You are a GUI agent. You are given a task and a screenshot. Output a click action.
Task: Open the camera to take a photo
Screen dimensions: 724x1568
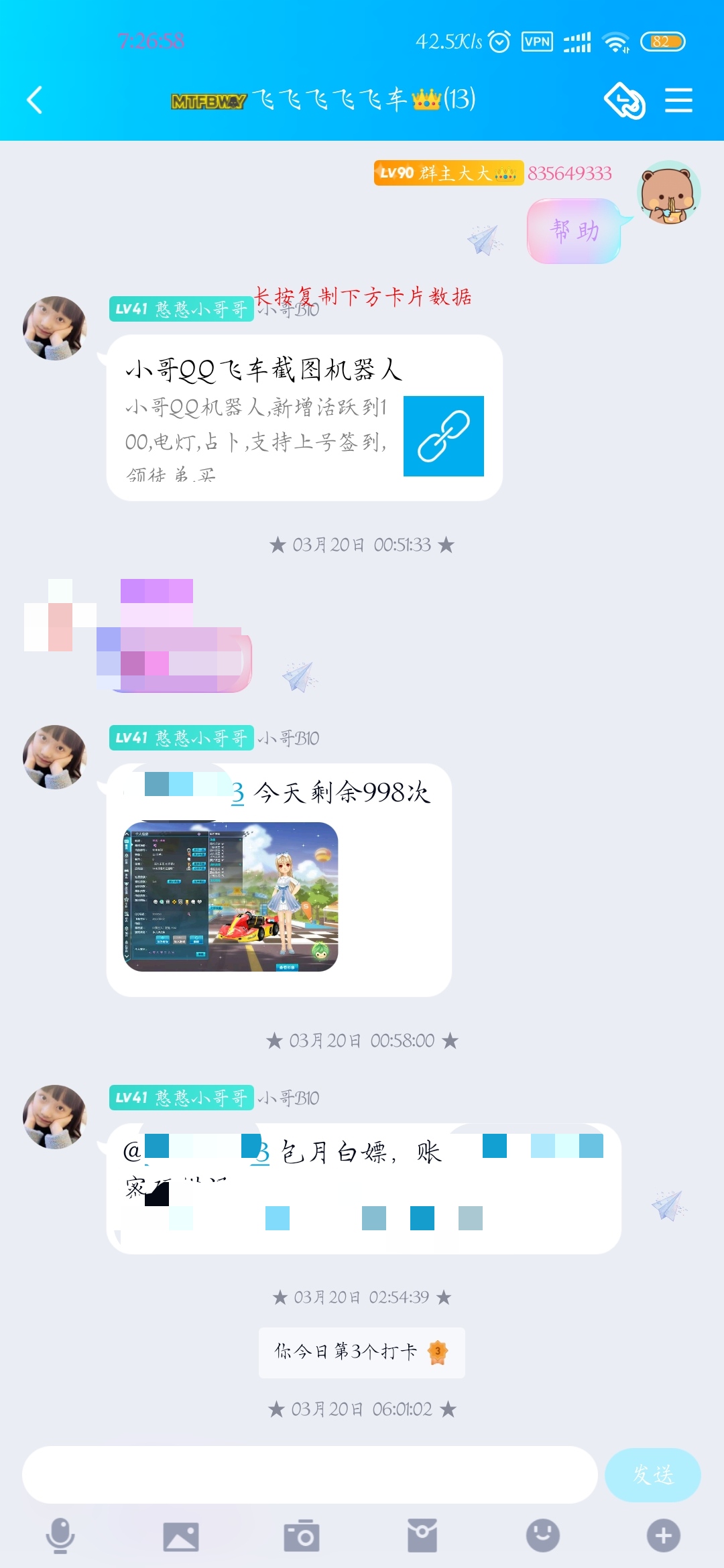tap(302, 1536)
